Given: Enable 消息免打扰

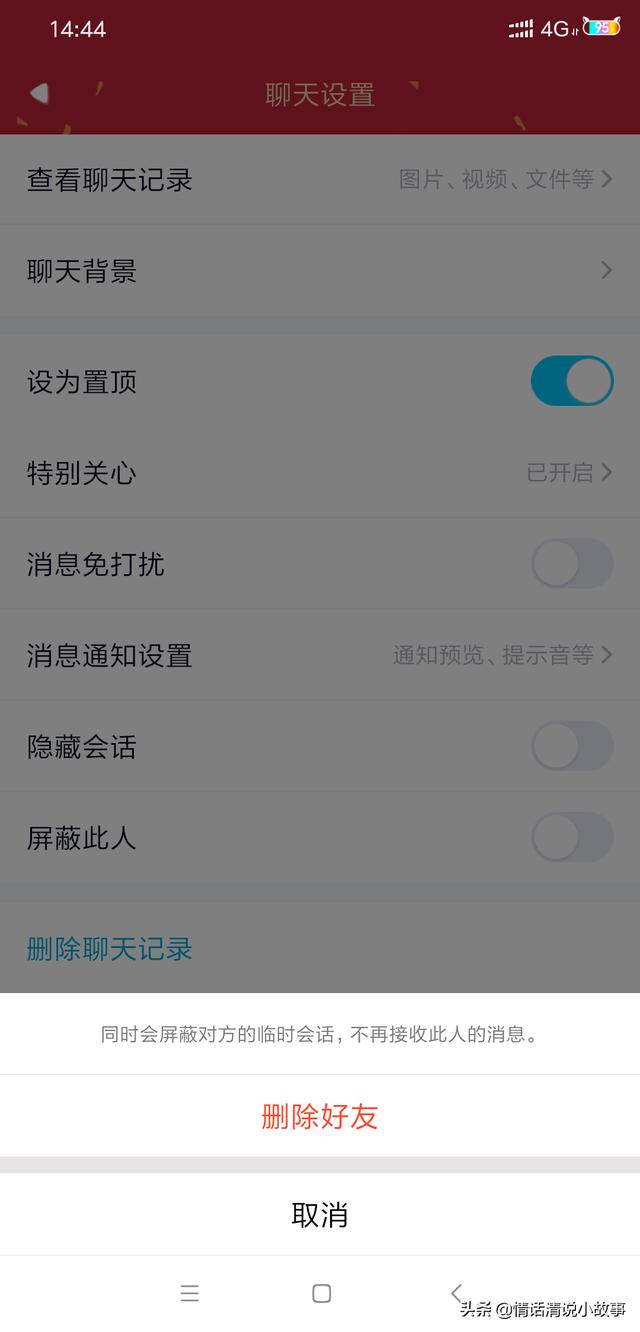Looking at the screenshot, I should 571,564.
